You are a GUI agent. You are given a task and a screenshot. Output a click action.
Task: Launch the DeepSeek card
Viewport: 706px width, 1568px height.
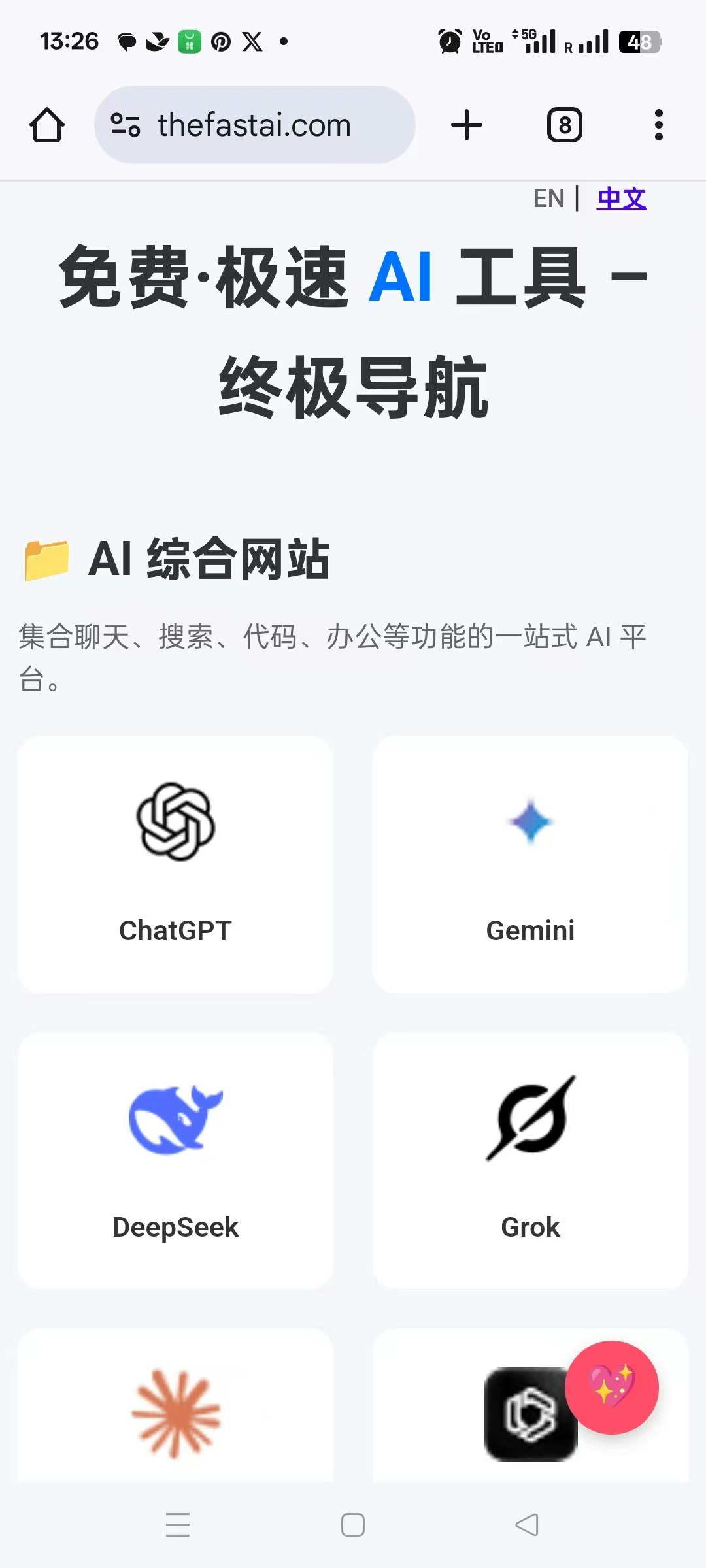point(175,1160)
